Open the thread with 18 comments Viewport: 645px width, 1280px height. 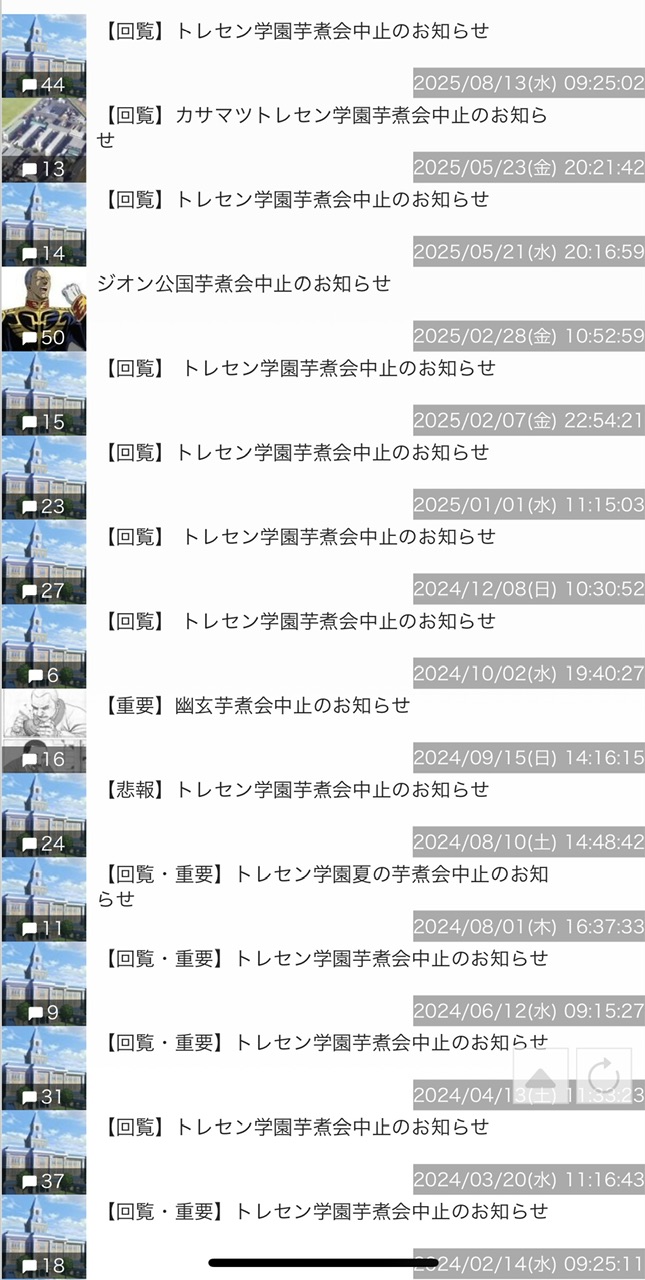[325, 1211]
